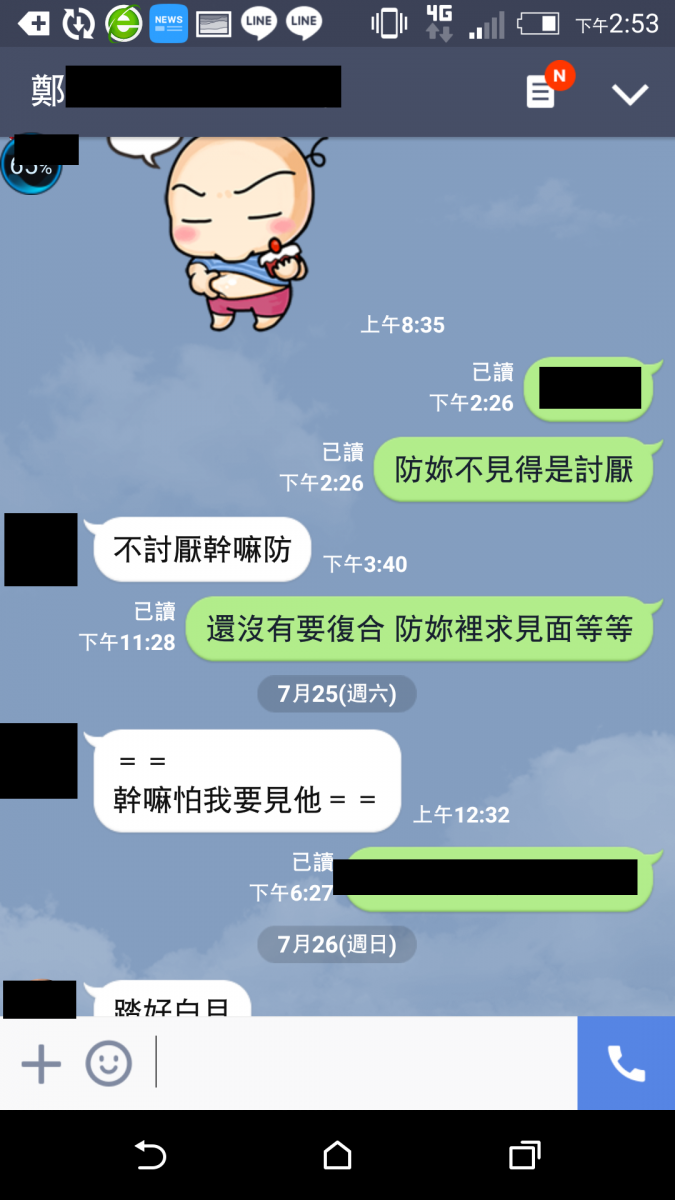Open the plus attachment menu
Viewport: 675px width, 1200px height.
41,1063
